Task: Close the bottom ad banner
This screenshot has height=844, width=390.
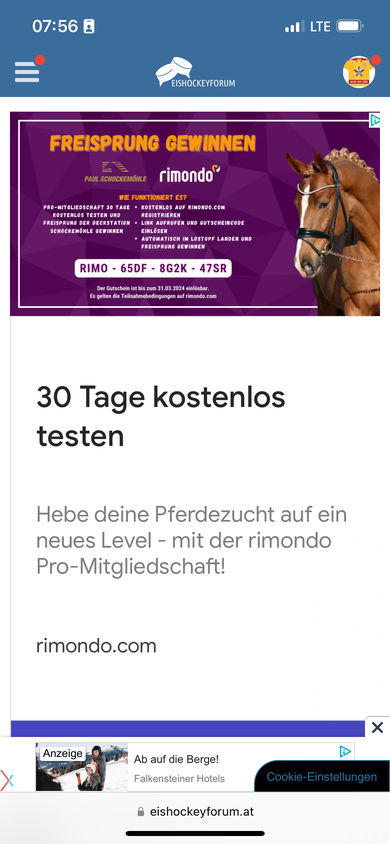Action: pos(378,728)
